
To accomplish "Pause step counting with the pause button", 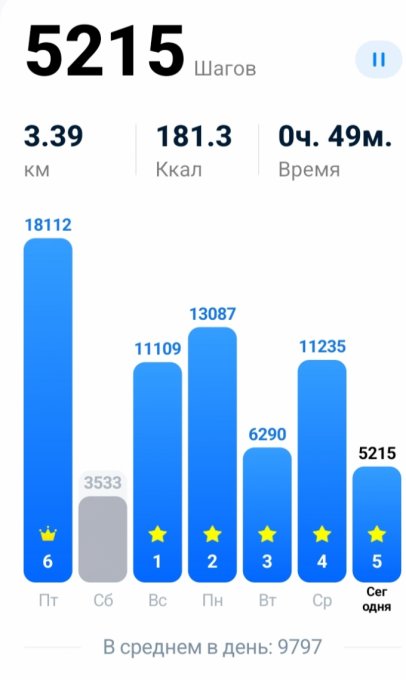I will 379,59.
